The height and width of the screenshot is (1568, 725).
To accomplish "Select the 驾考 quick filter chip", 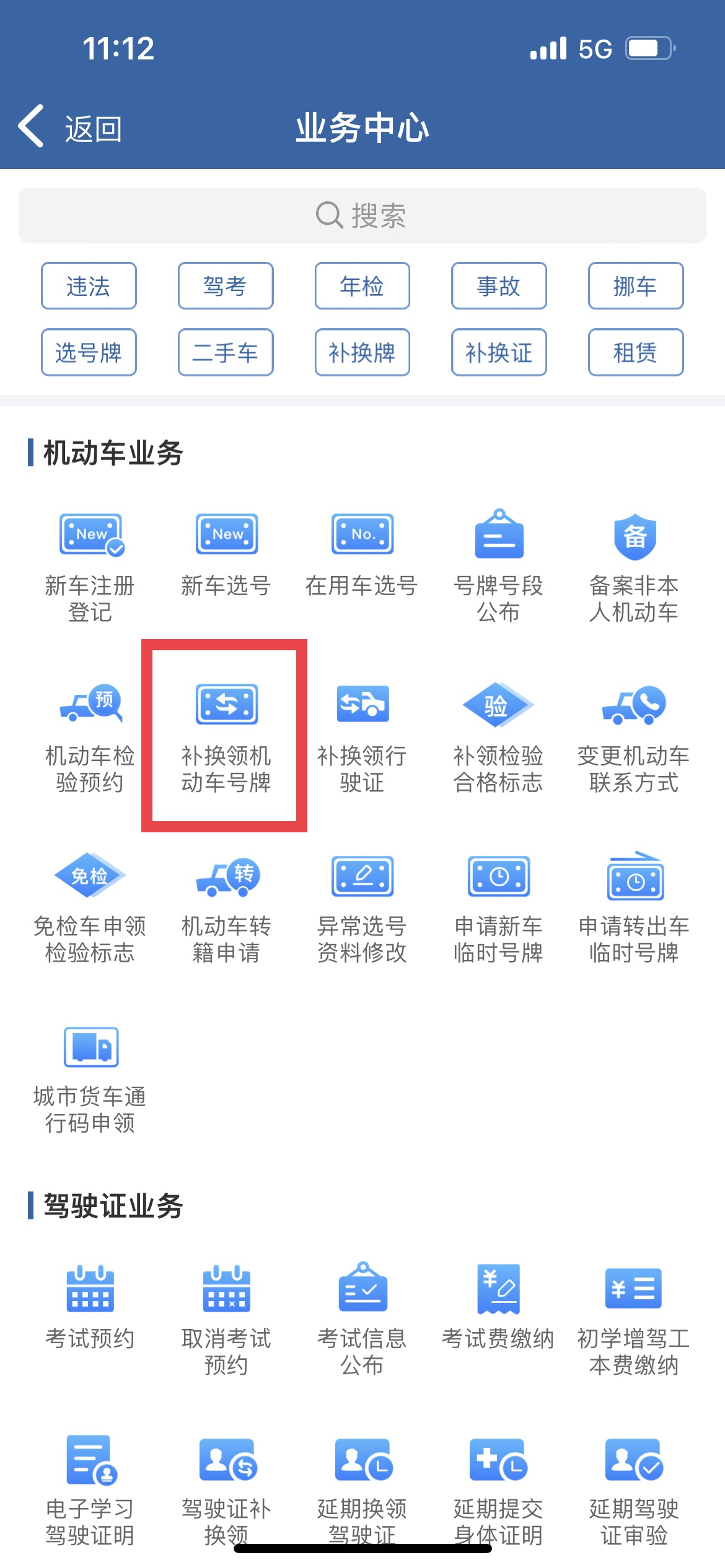I will (226, 286).
